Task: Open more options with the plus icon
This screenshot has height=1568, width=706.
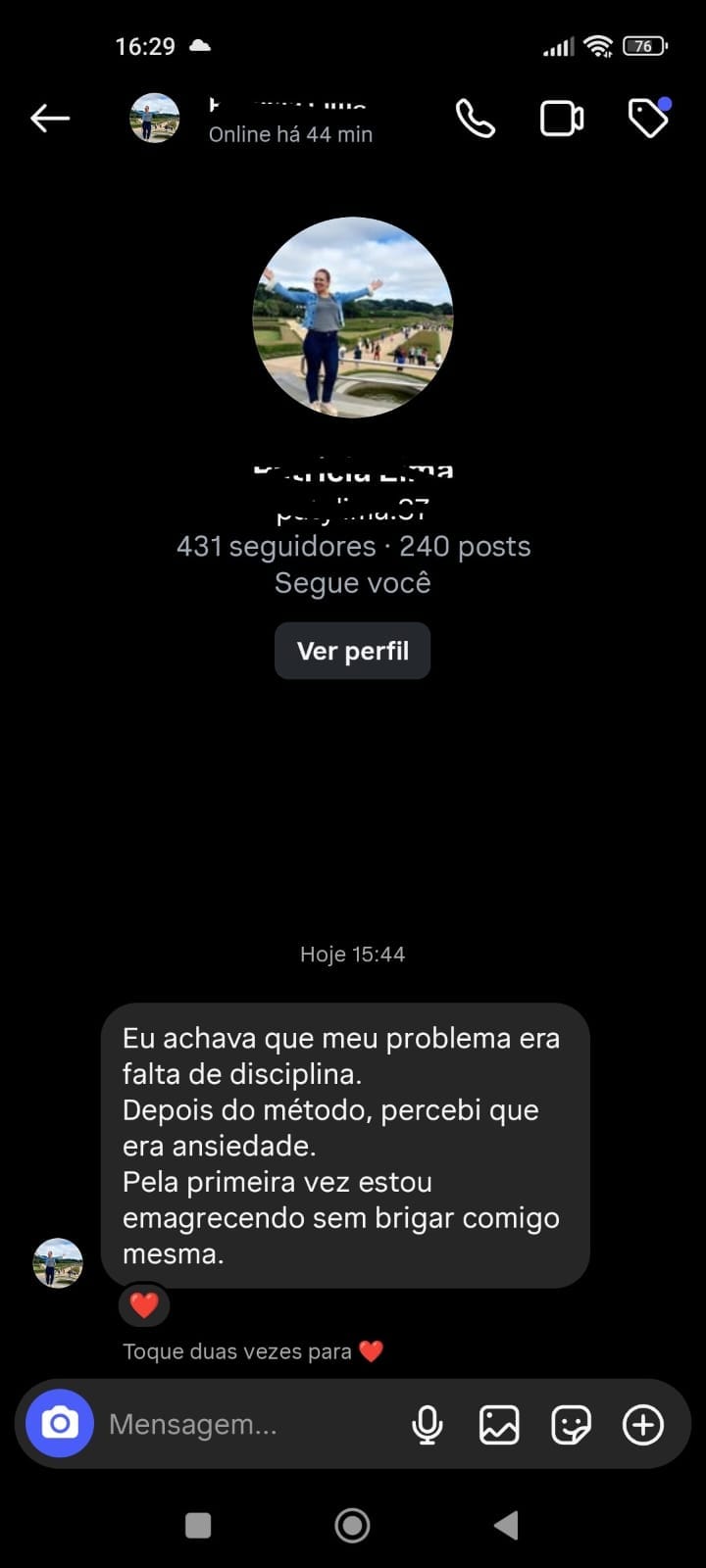Action: [643, 1425]
